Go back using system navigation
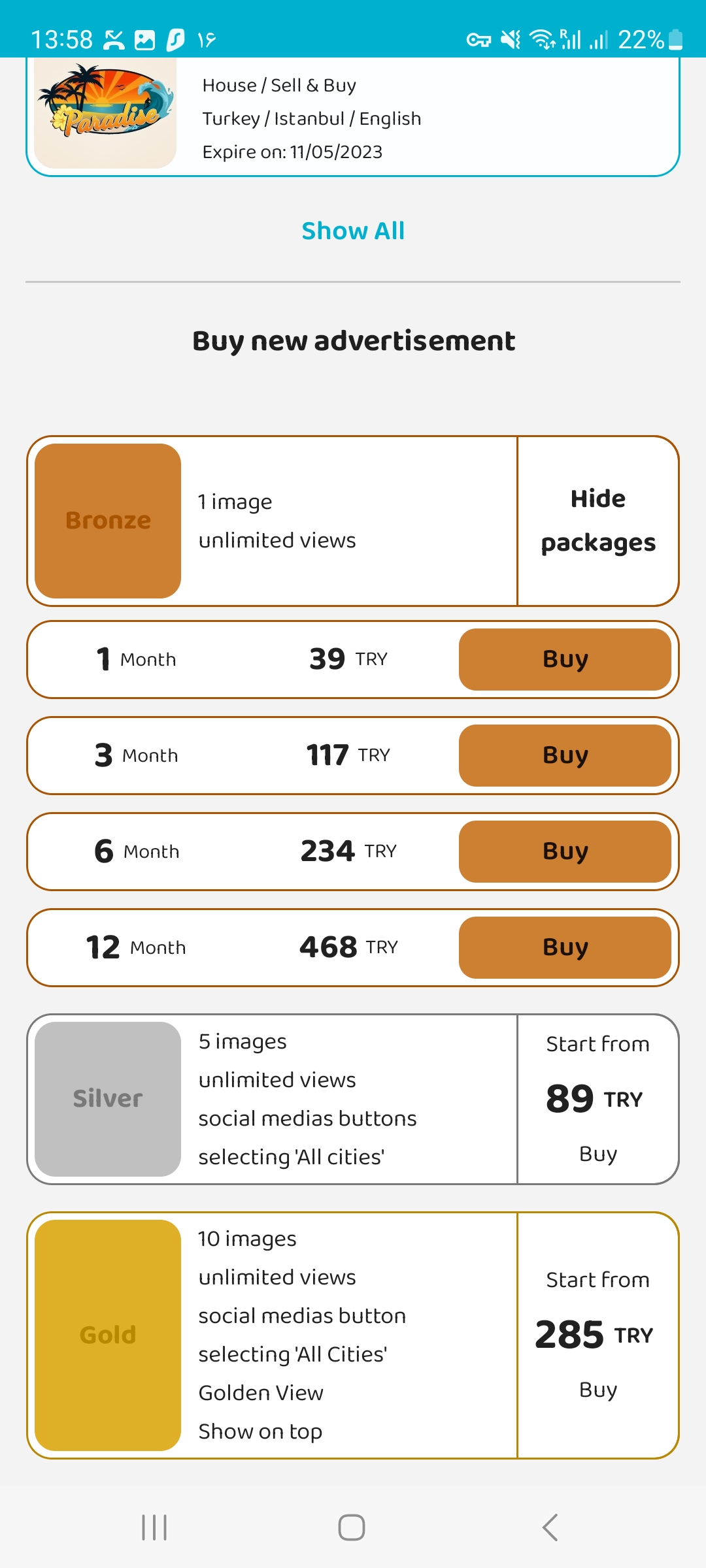Viewport: 706px width, 1568px height. tap(550, 1527)
